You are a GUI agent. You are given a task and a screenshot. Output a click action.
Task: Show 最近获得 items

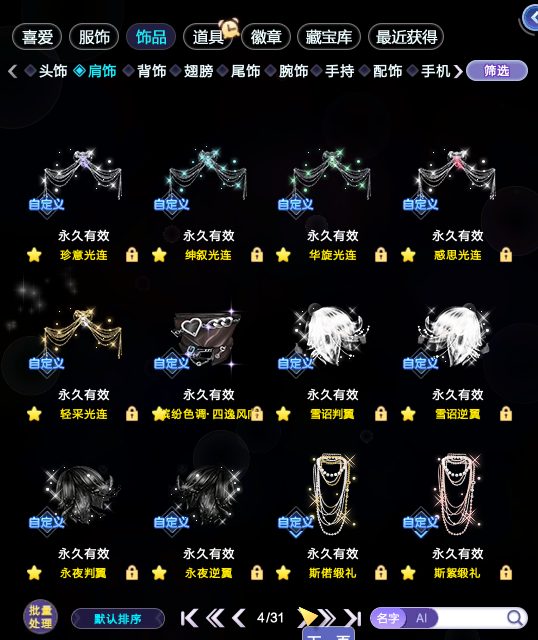406,37
